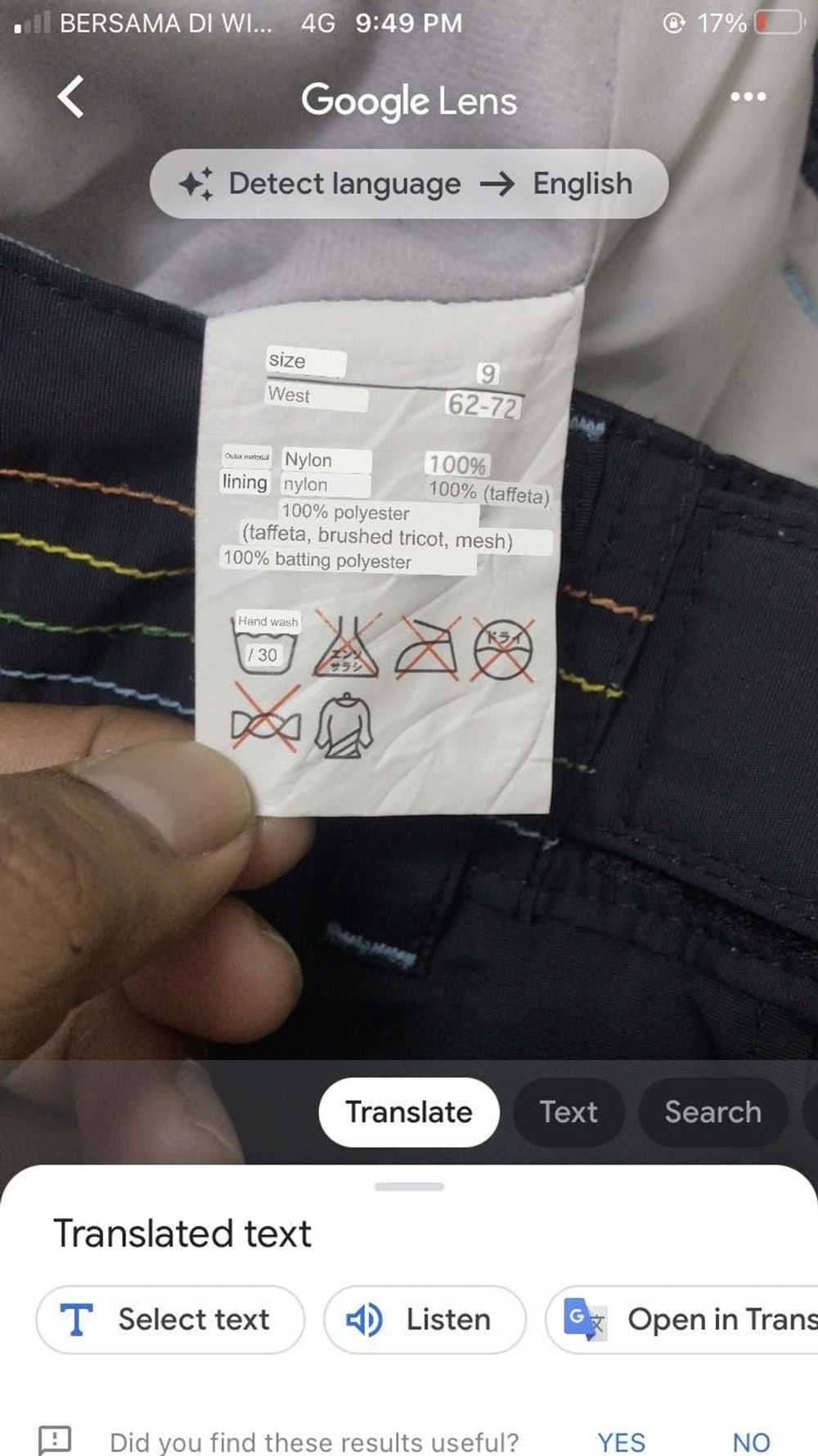Open the three-dot overflow menu
Viewport: 818px width, 1456px height.
[x=748, y=97]
